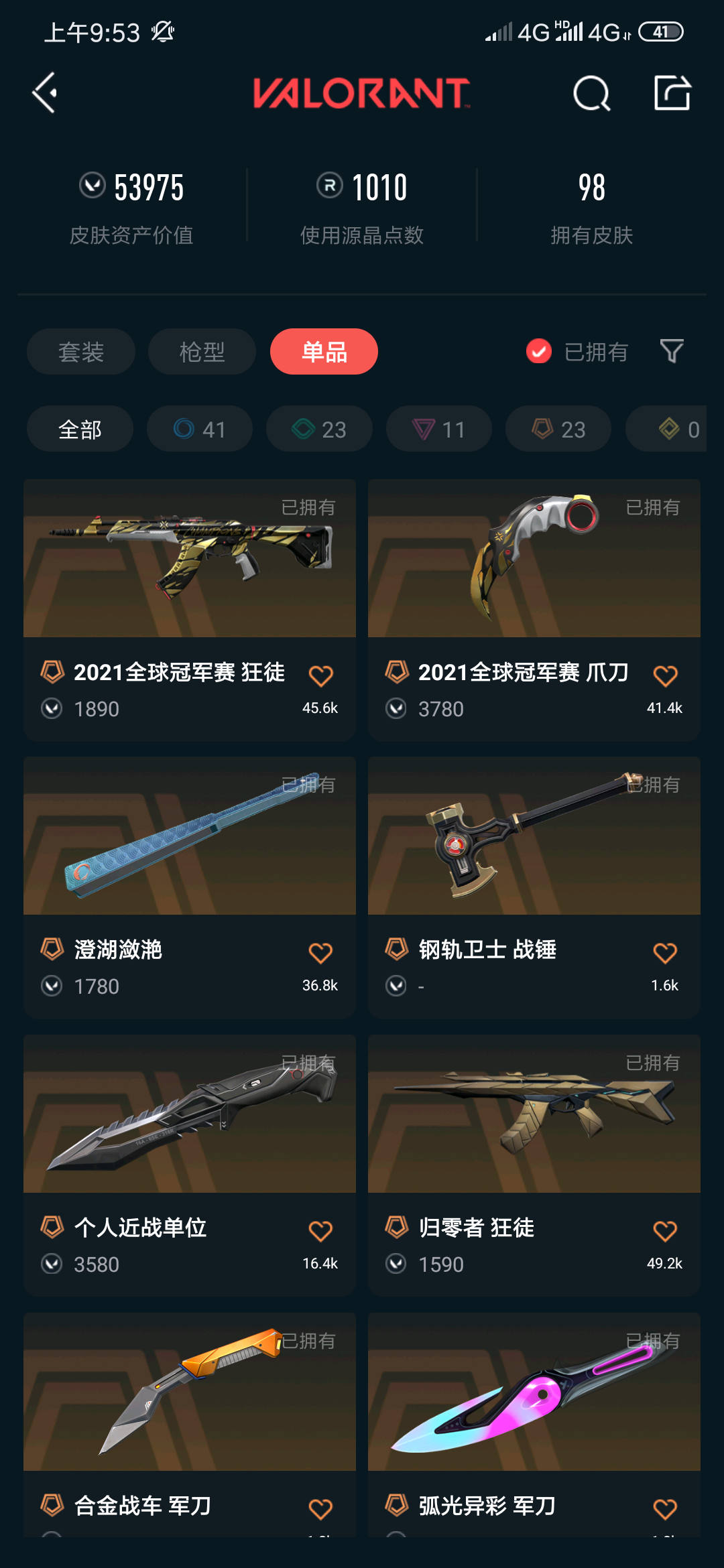Filter by the green tier chip showing 23
Viewport: 724px width, 1568px height.
[x=319, y=429]
